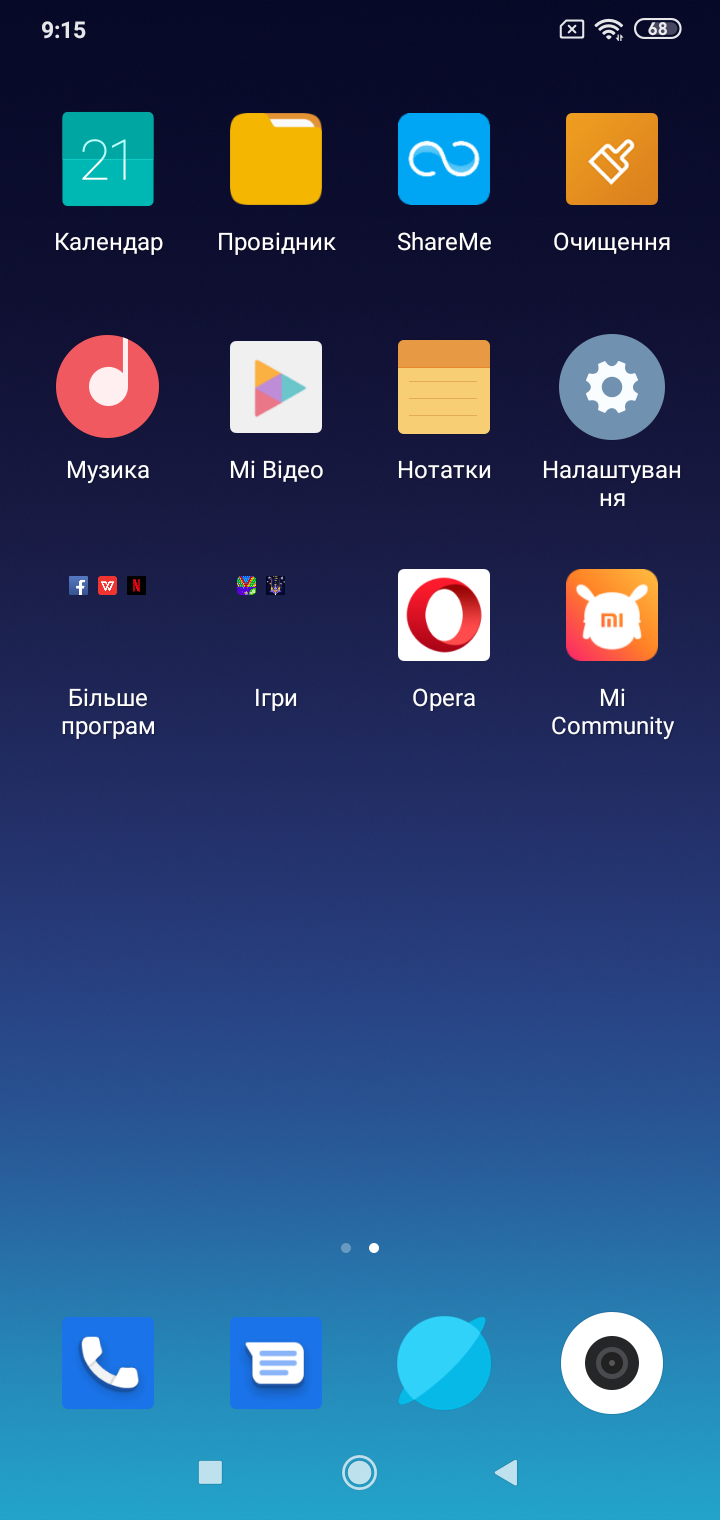Image resolution: width=720 pixels, height=1520 pixels.
Task: Tap the Back navigation button
Action: 506,1472
